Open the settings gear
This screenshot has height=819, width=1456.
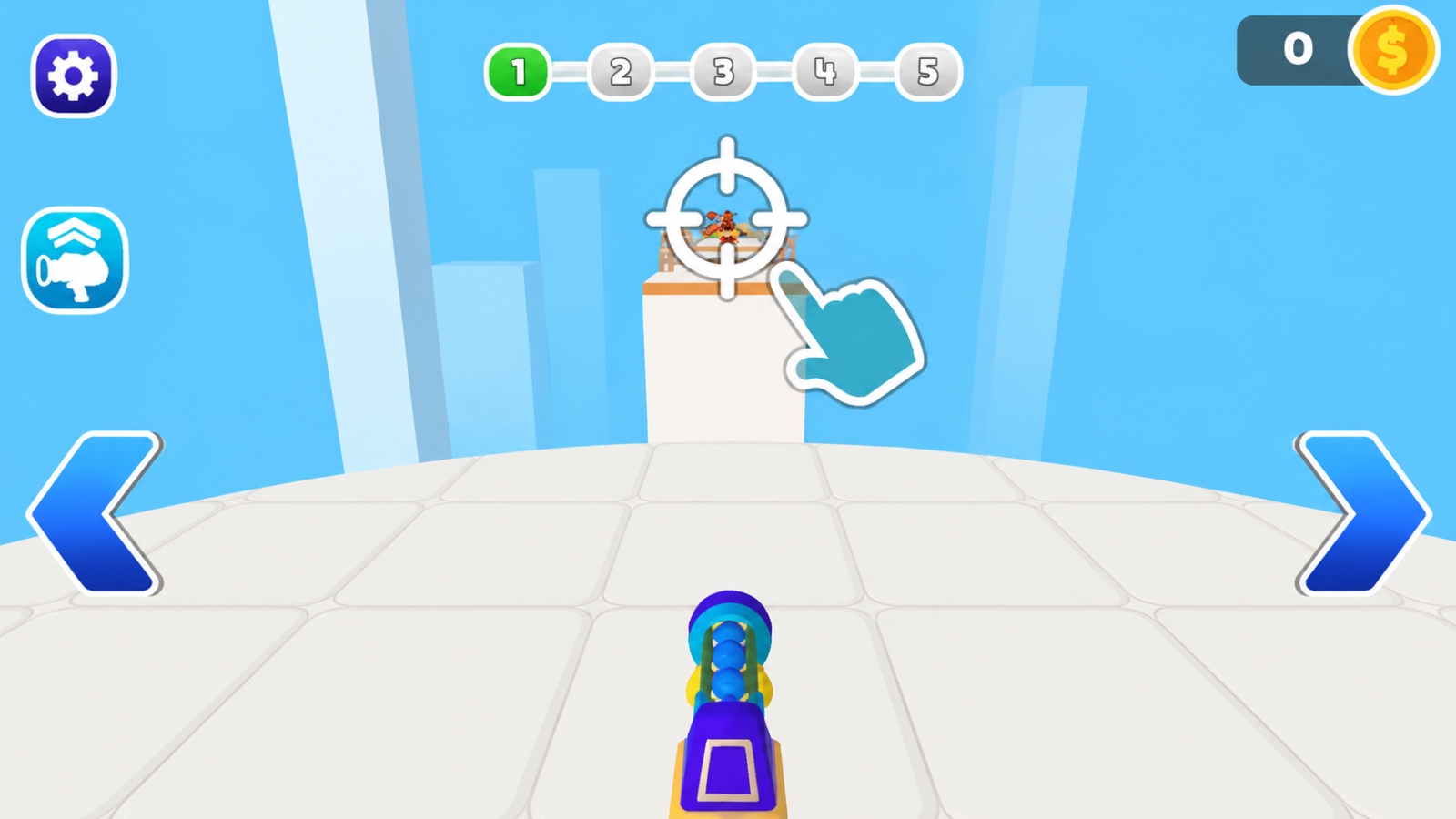point(74,76)
